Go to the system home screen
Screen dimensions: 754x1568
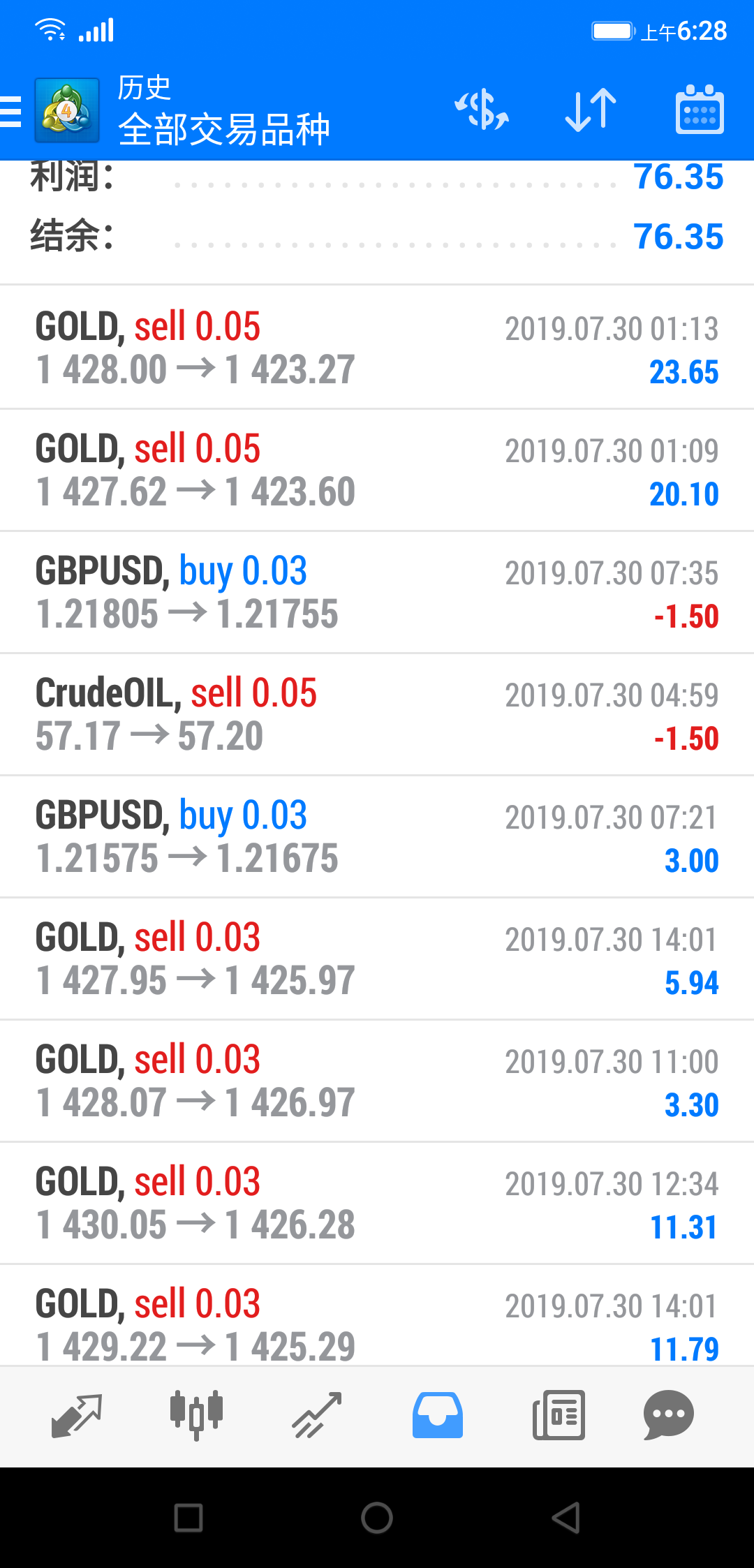(x=377, y=1517)
